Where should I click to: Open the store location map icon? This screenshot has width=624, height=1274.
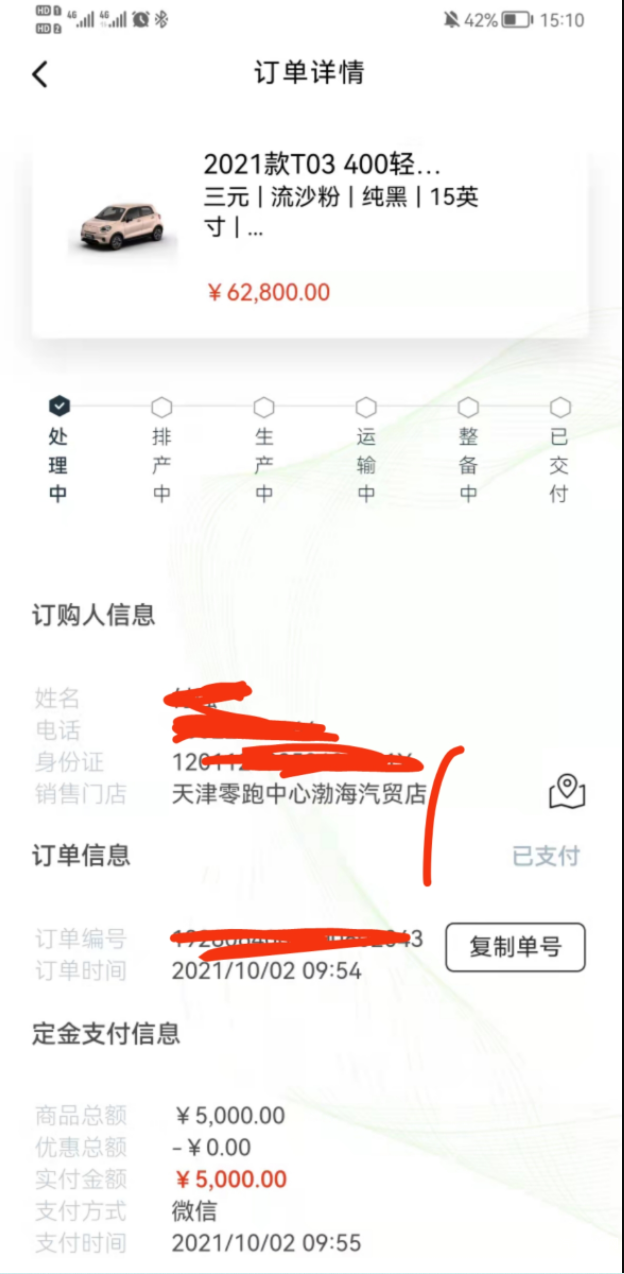pyautogui.click(x=567, y=791)
